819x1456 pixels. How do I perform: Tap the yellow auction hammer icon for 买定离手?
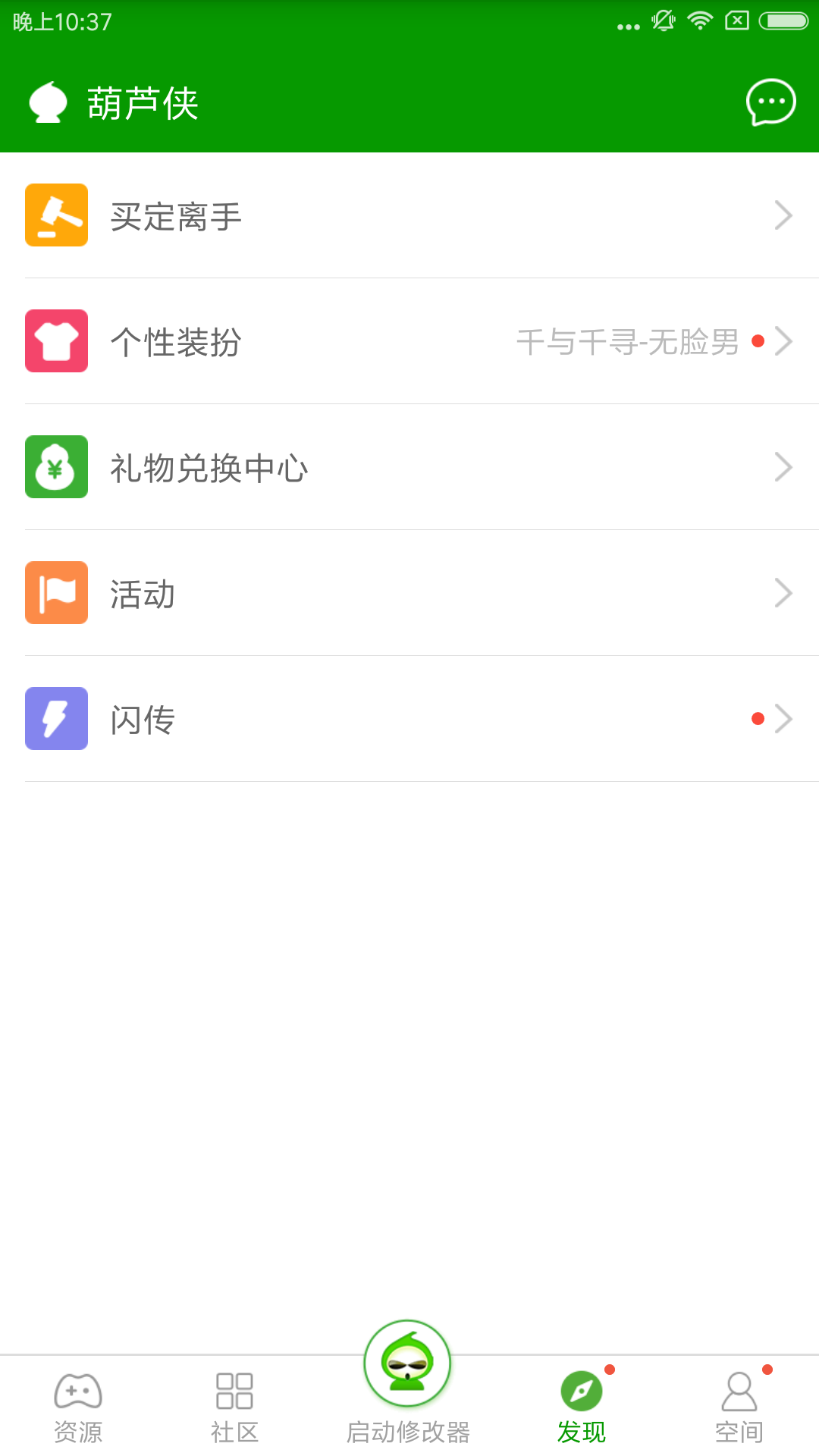pos(56,215)
